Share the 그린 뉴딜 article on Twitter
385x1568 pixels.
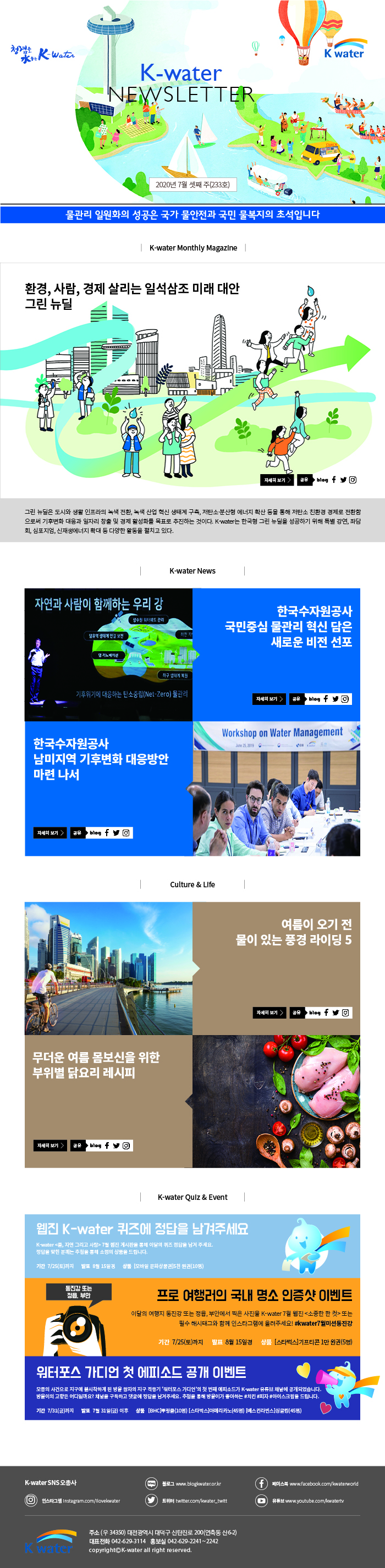[x=343, y=480]
